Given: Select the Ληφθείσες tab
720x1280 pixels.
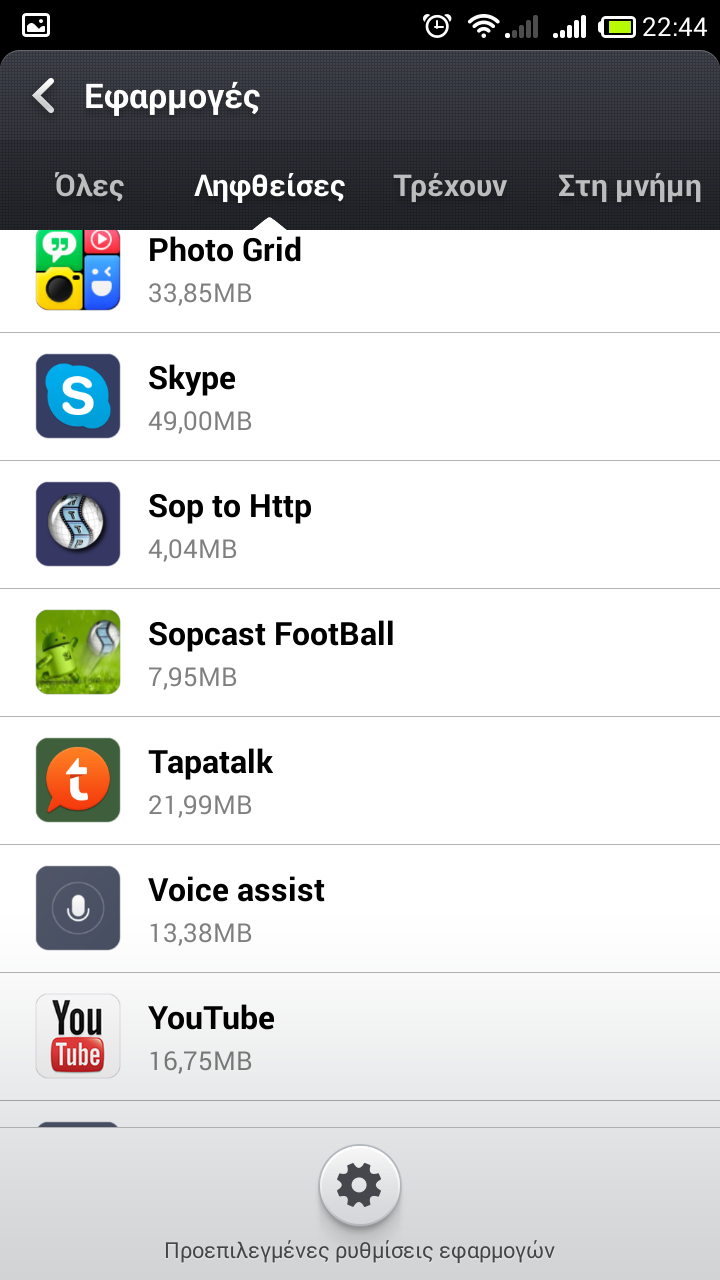Looking at the screenshot, I should tap(269, 186).
